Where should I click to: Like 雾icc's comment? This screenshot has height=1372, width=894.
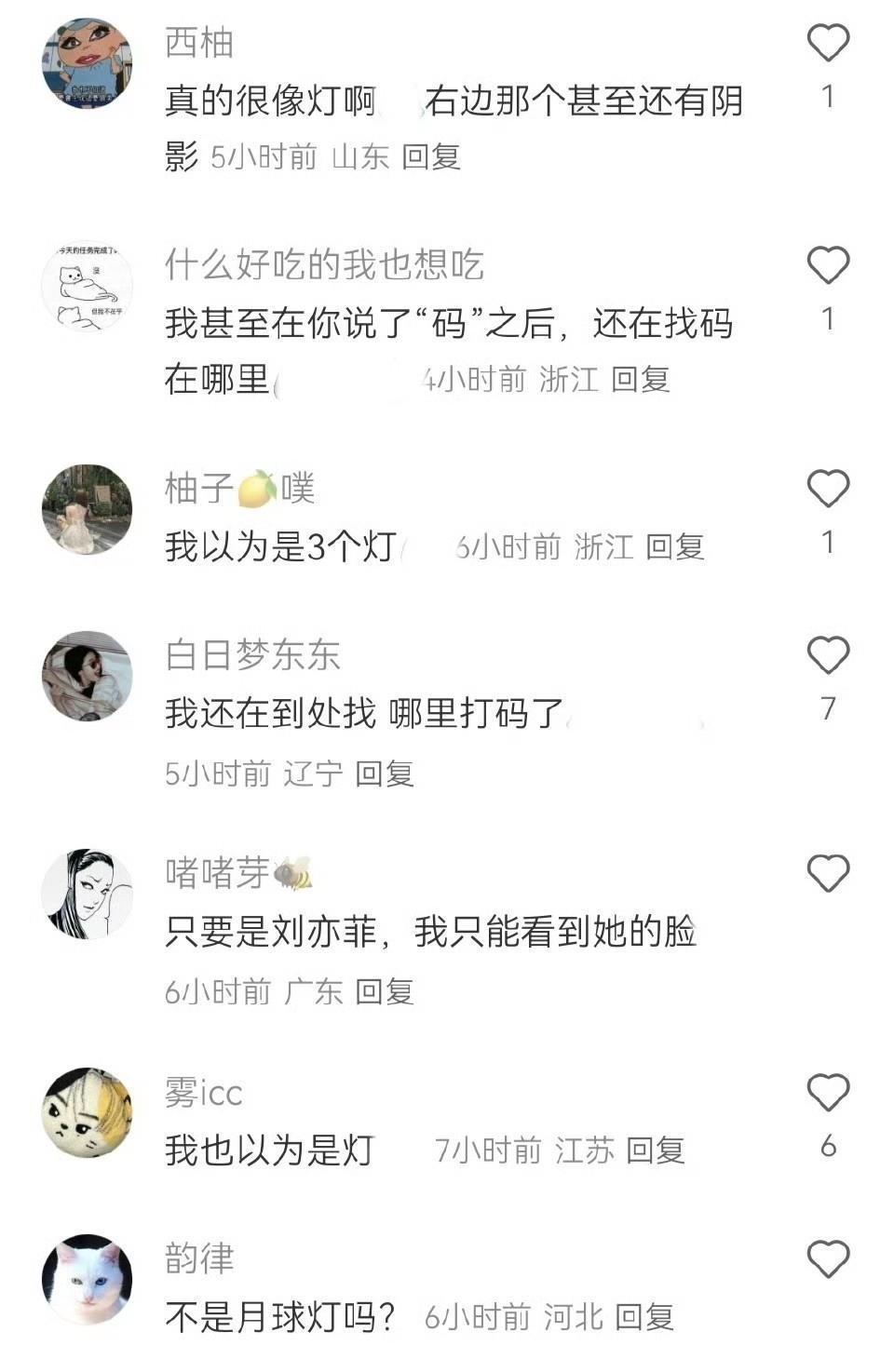[827, 1093]
